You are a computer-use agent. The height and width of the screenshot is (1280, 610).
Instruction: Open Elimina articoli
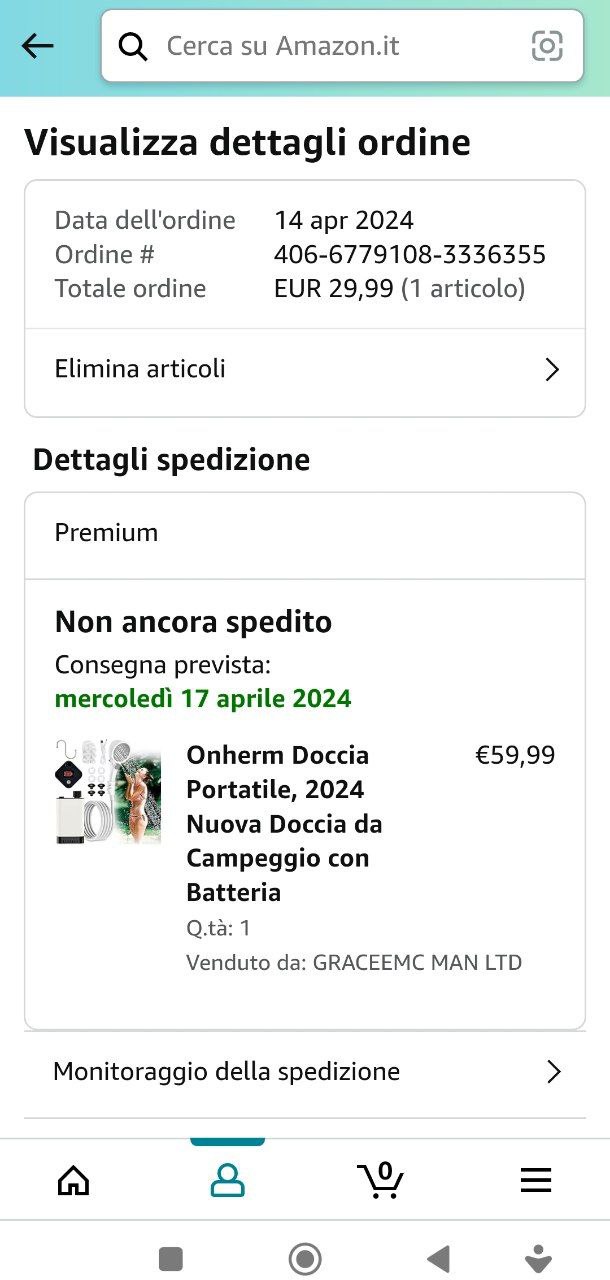pyautogui.click(x=305, y=369)
